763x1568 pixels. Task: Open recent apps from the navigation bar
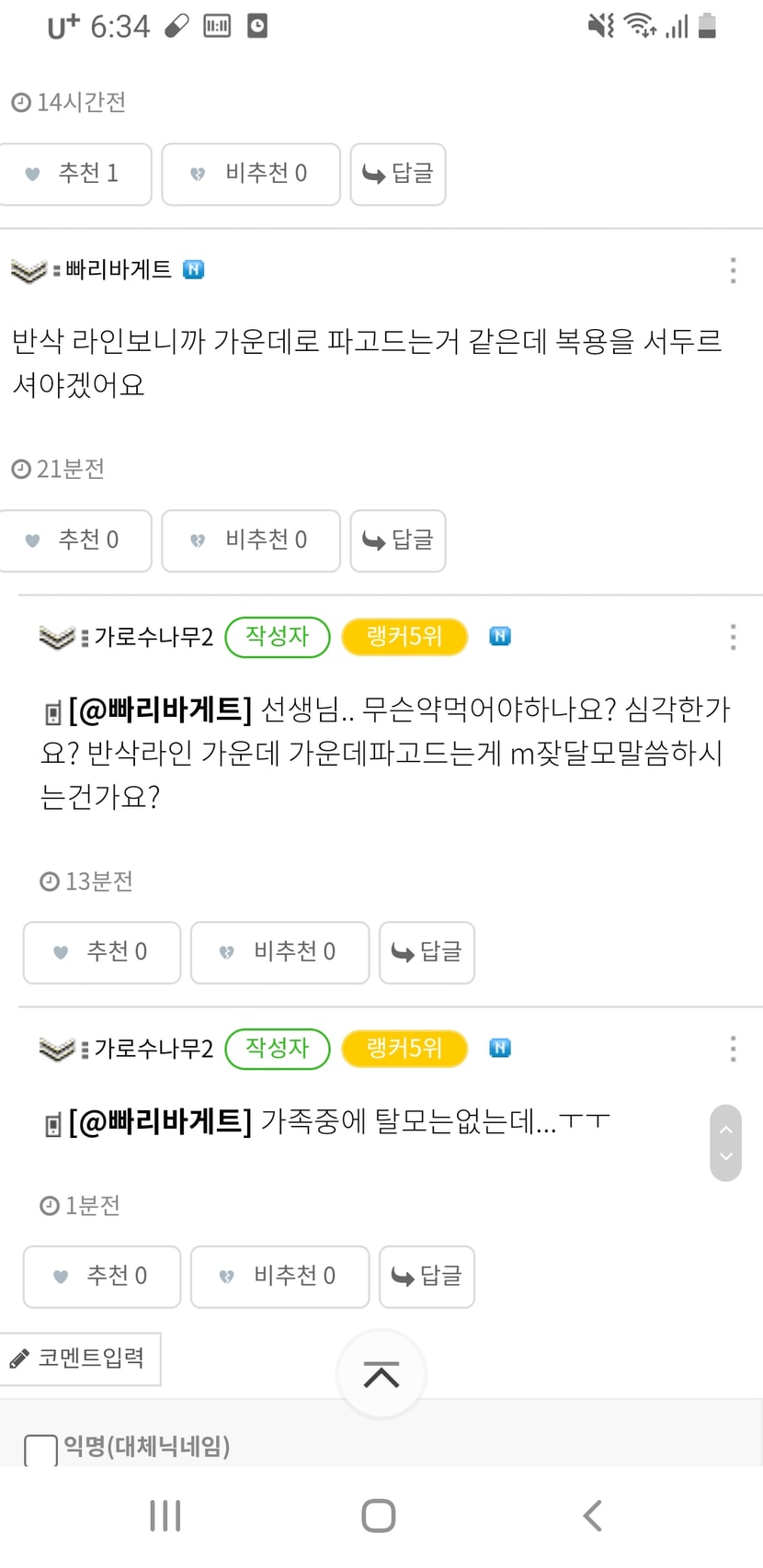165,1516
